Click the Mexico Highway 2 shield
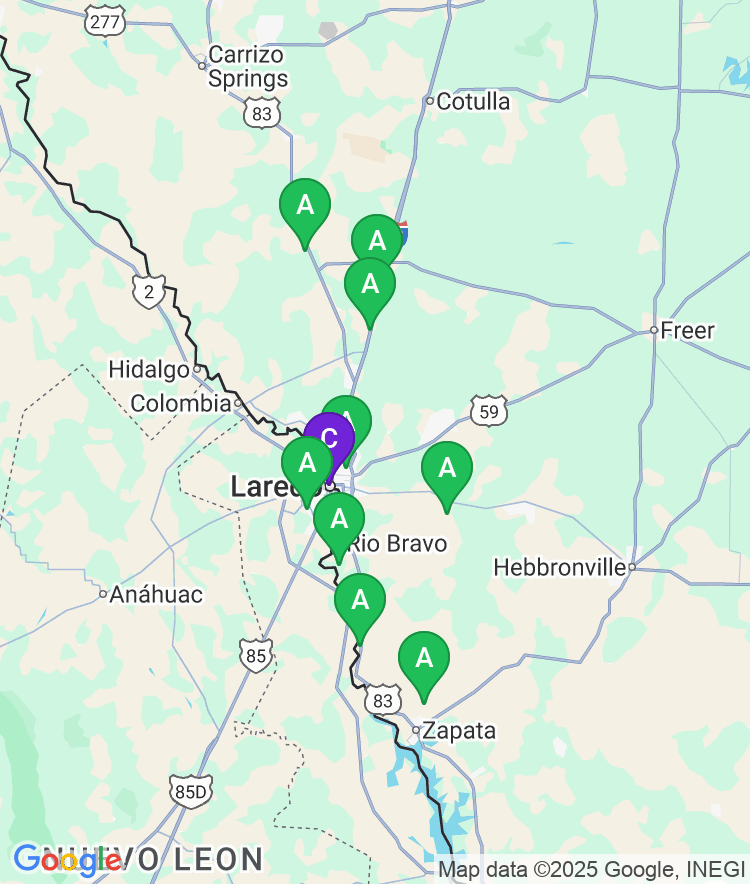Viewport: 750px width, 884px height. tap(148, 290)
